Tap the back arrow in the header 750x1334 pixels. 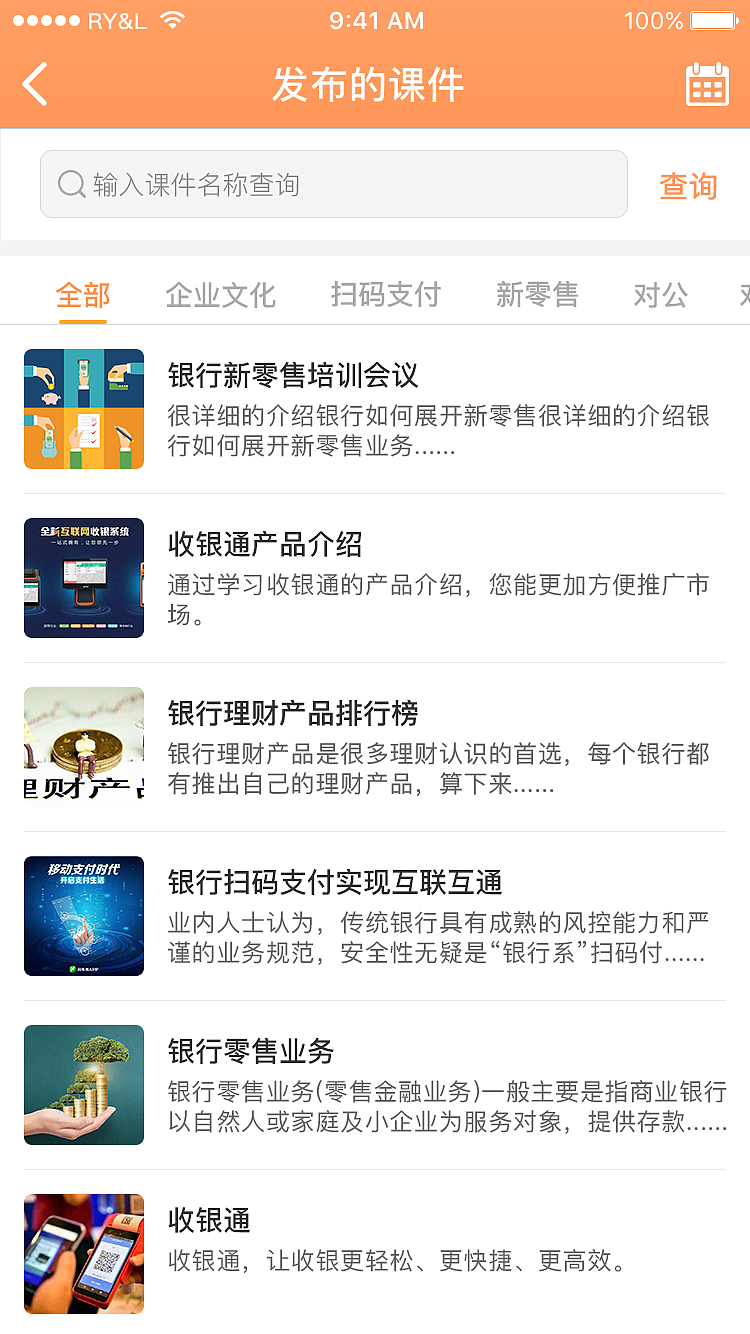[34, 84]
